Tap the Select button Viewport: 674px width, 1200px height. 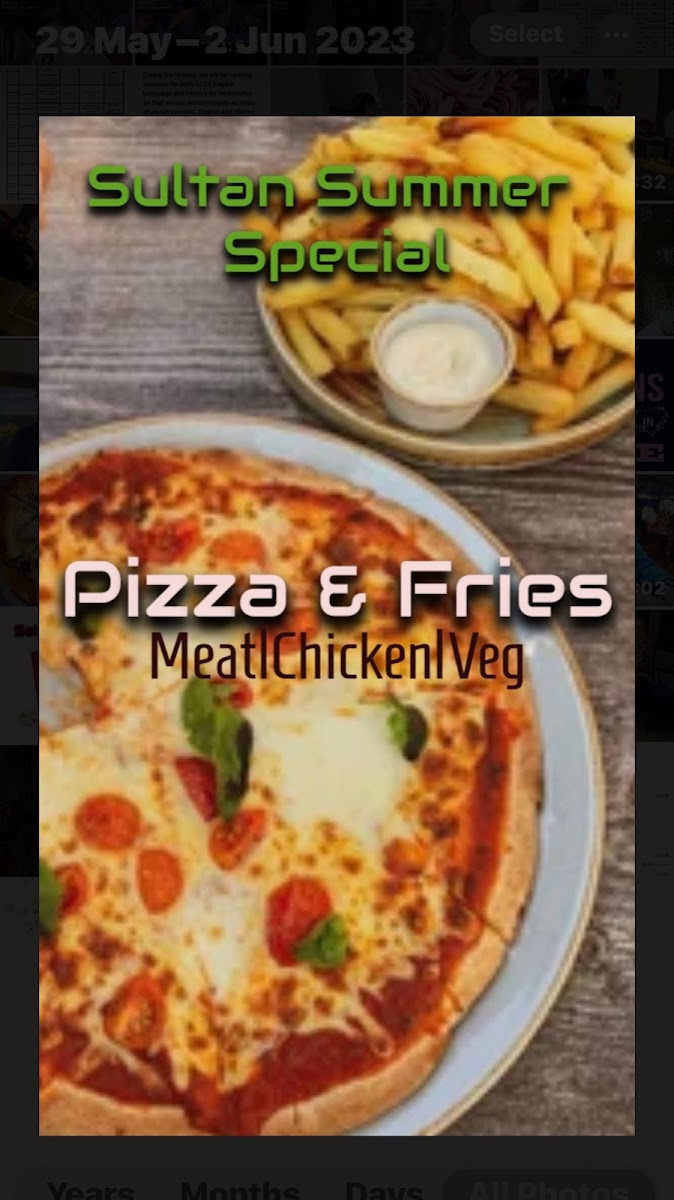coord(526,35)
